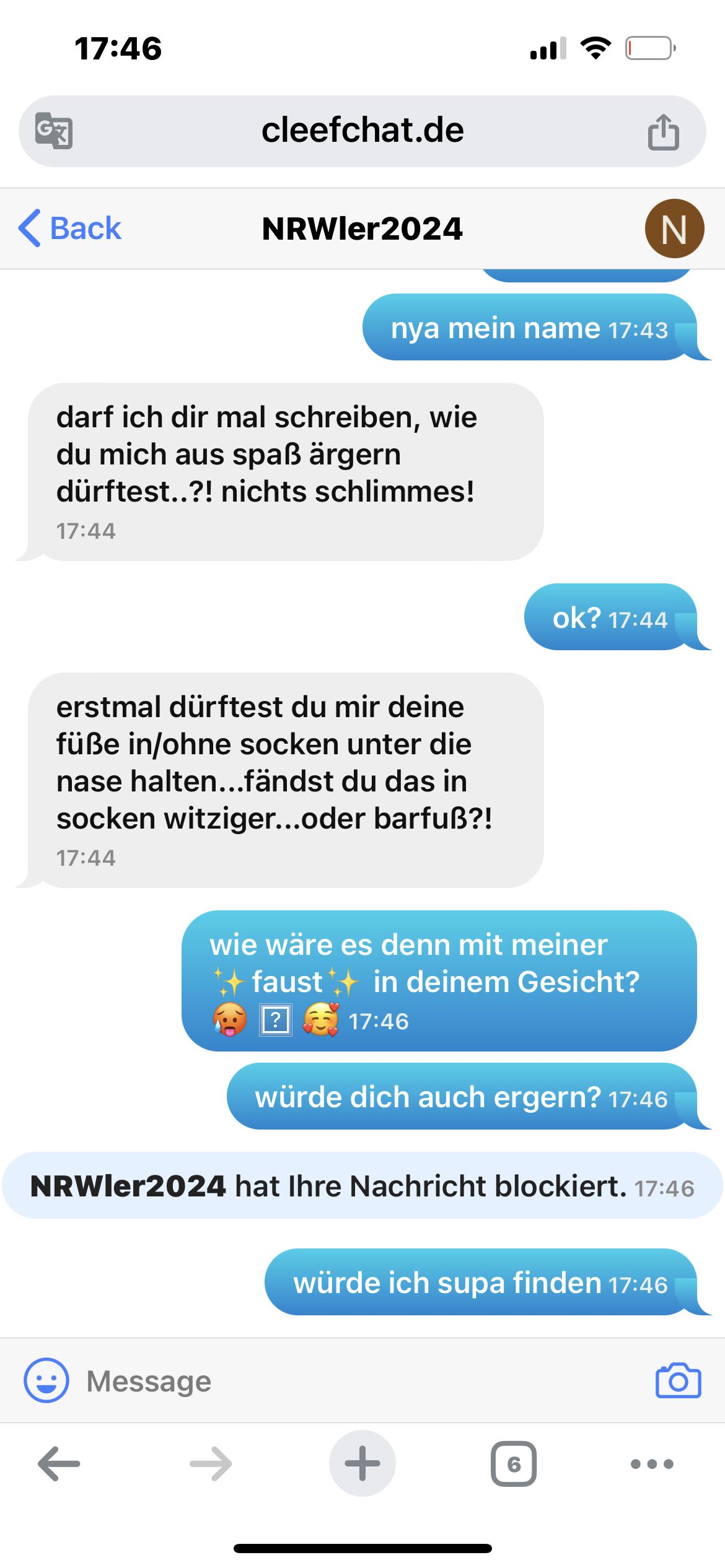This screenshot has height=1568, width=725.
Task: Open a new browser tab
Action: (x=362, y=1464)
